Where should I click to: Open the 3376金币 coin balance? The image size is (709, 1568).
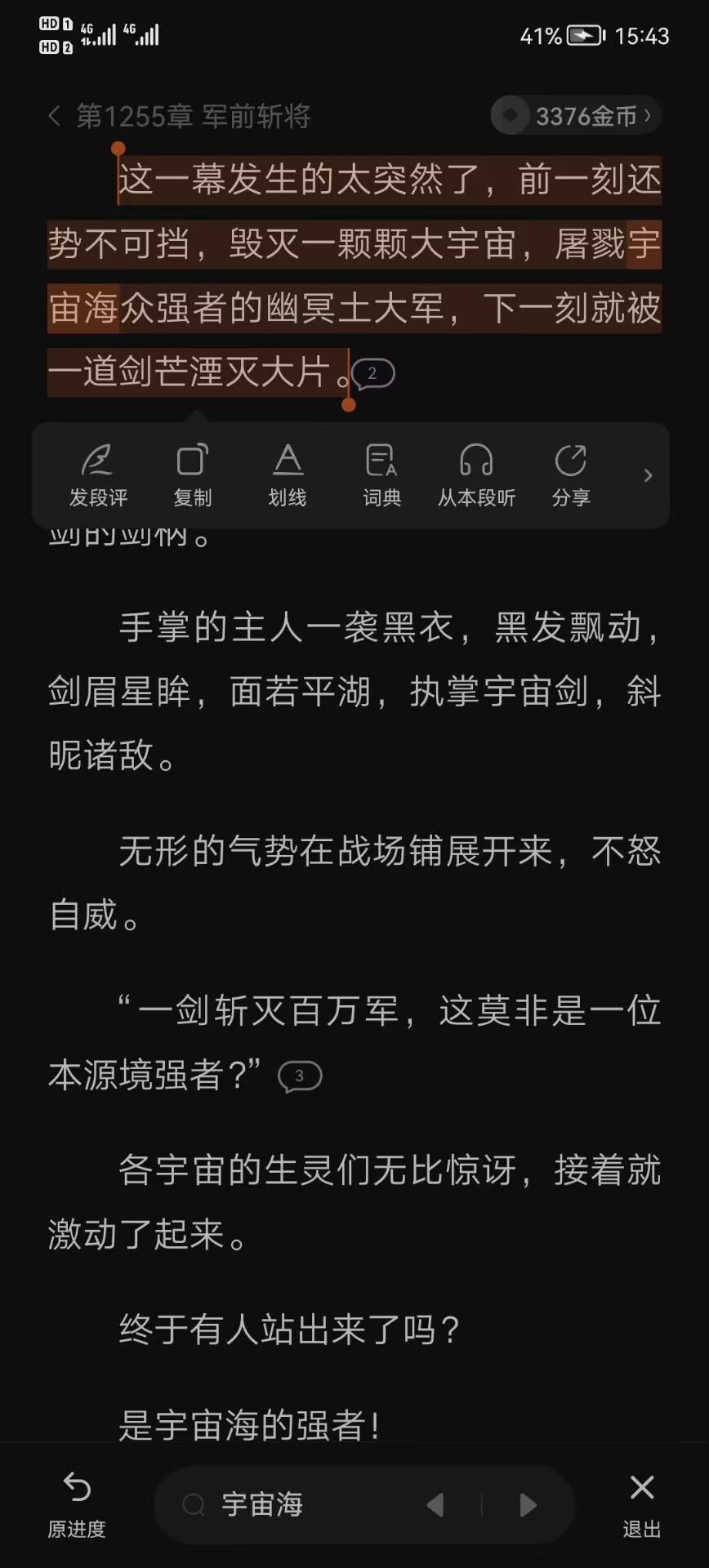[x=576, y=116]
